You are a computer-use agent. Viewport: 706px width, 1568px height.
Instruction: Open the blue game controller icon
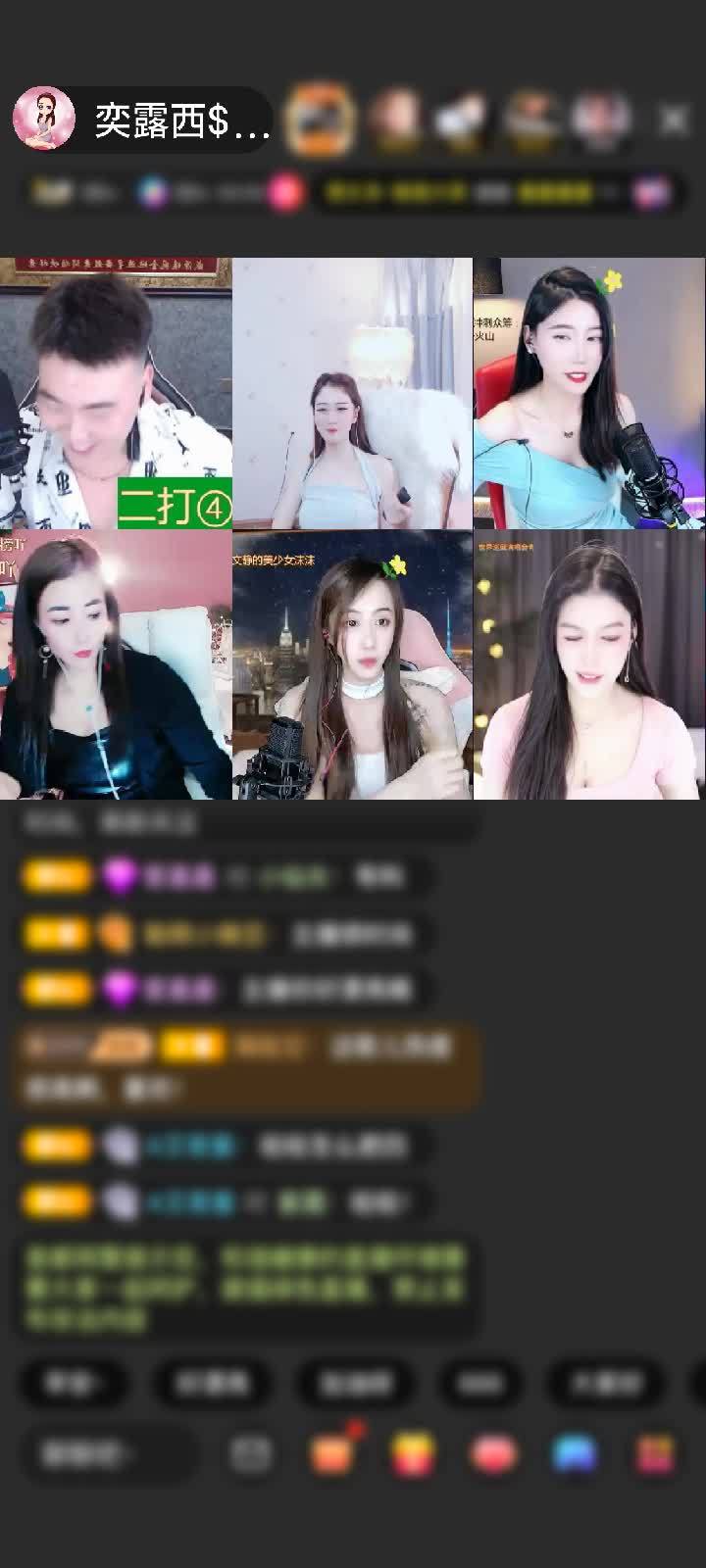coord(575,1454)
